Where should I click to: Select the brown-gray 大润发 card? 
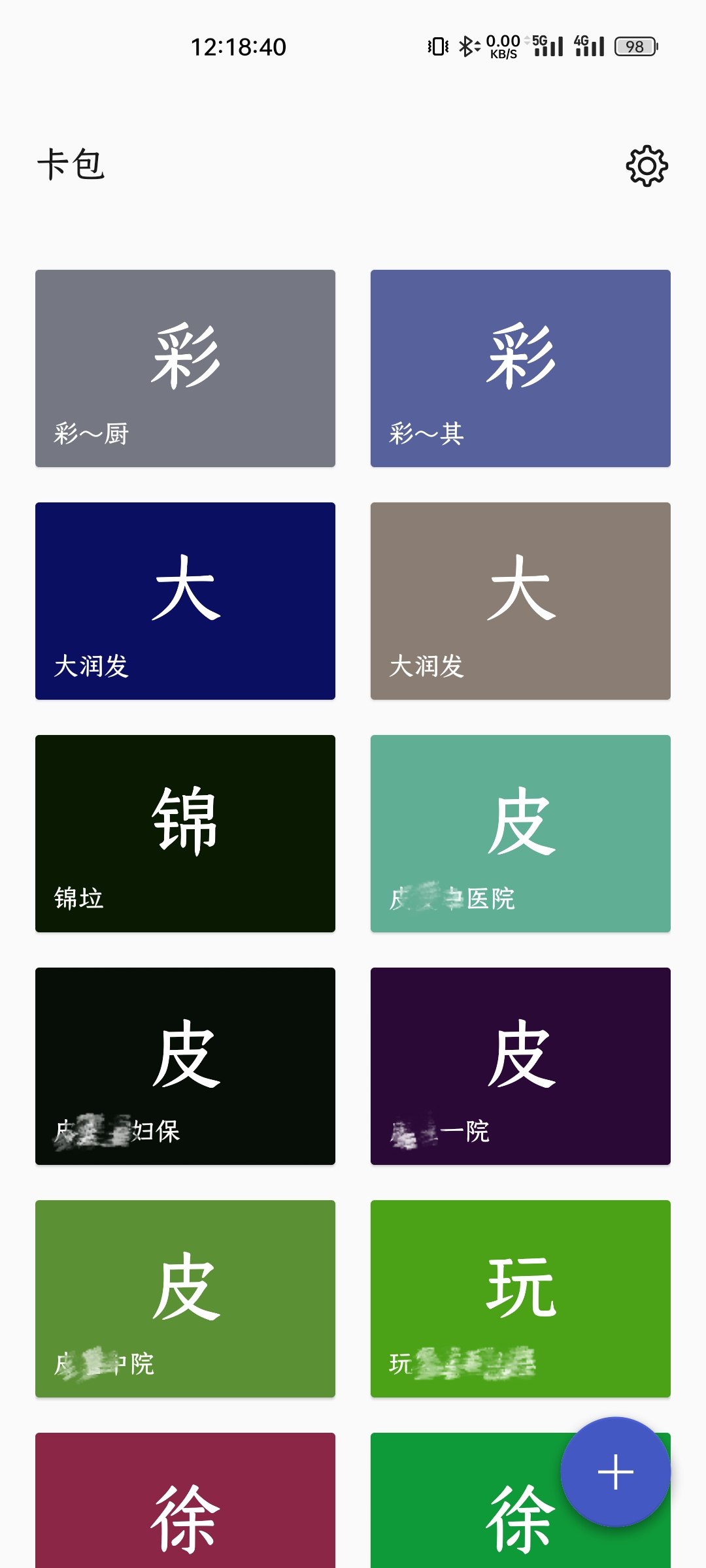point(520,601)
